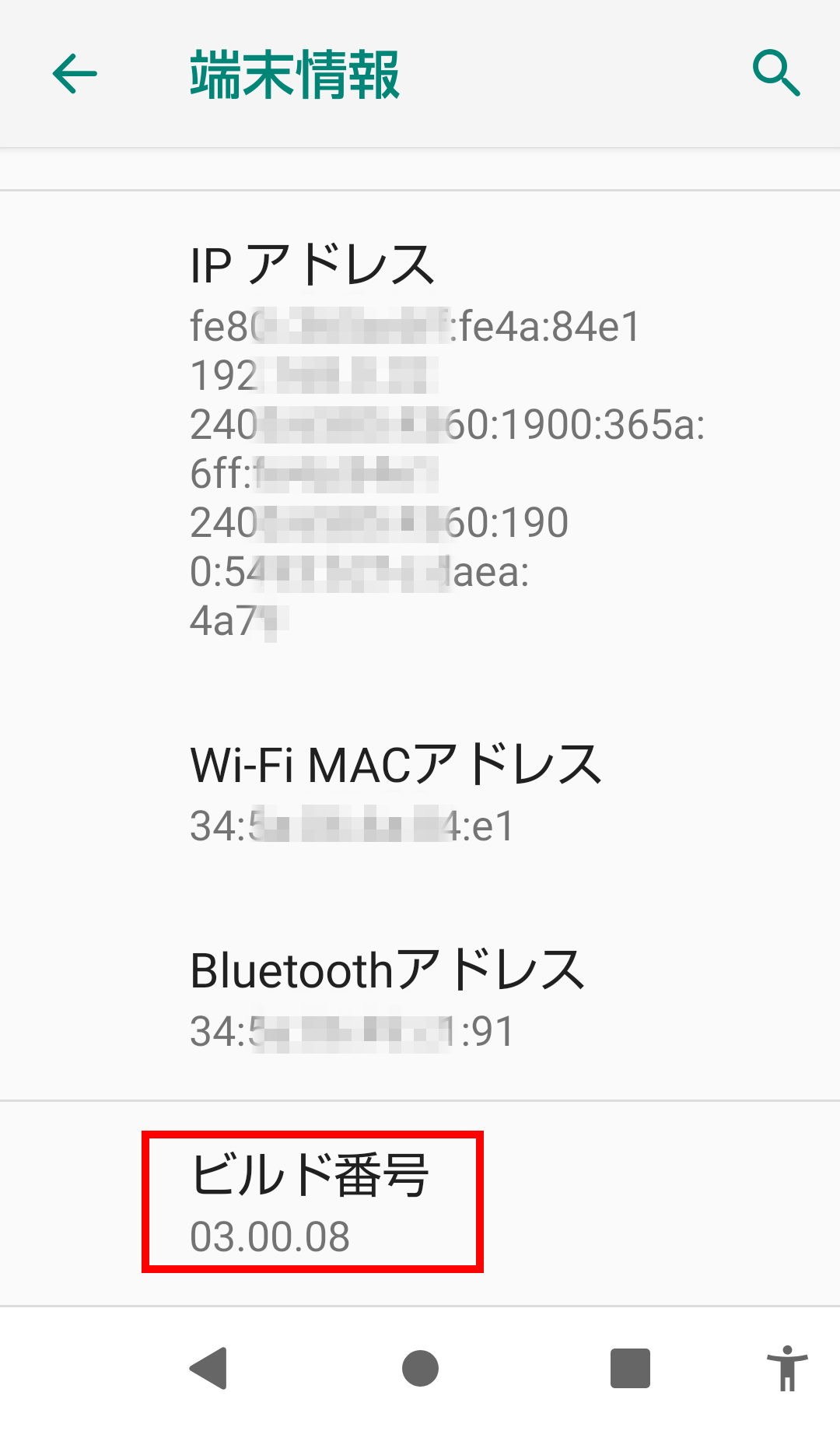Screen dimensions: 840x1431
Task: Tap the ビルド番号 row
Action: pyautogui.click(x=420, y=1203)
